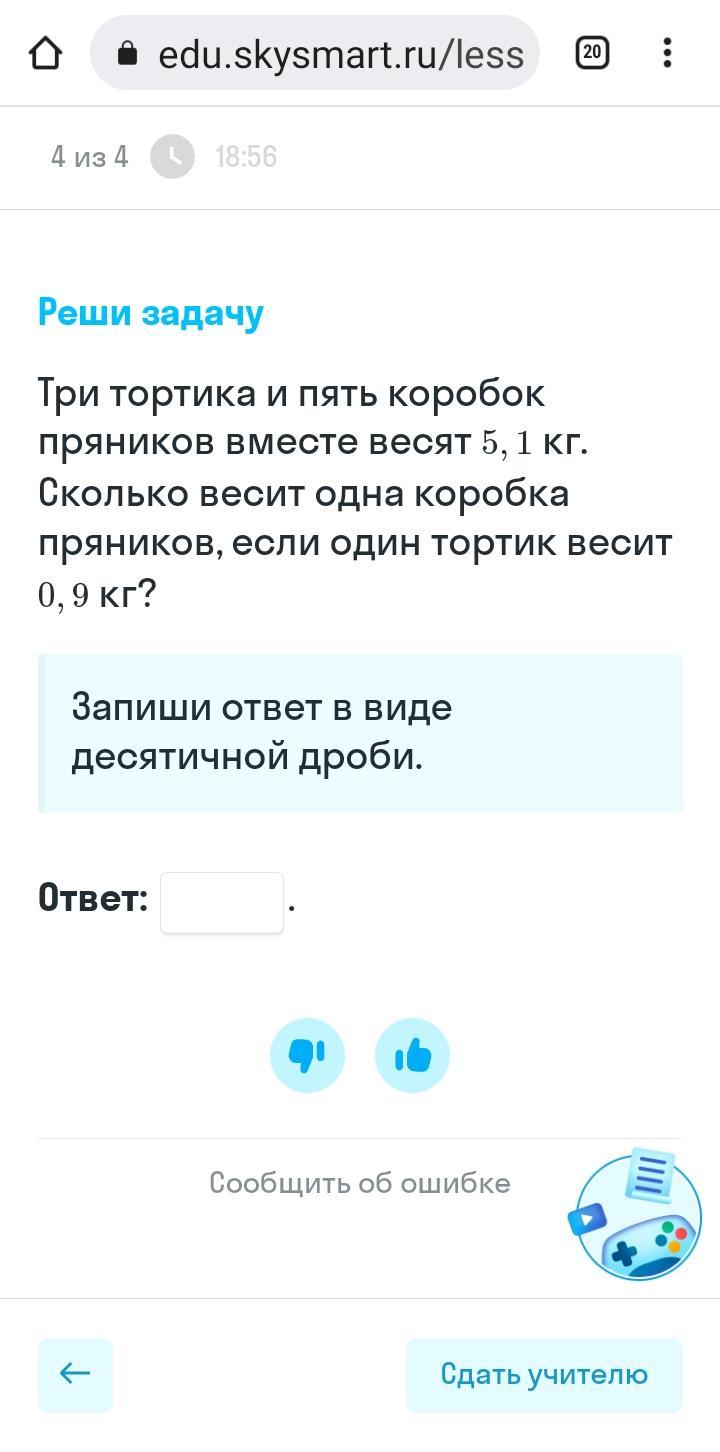Like this task with thumbs up
This screenshot has height=1452, width=720.
coord(412,1055)
